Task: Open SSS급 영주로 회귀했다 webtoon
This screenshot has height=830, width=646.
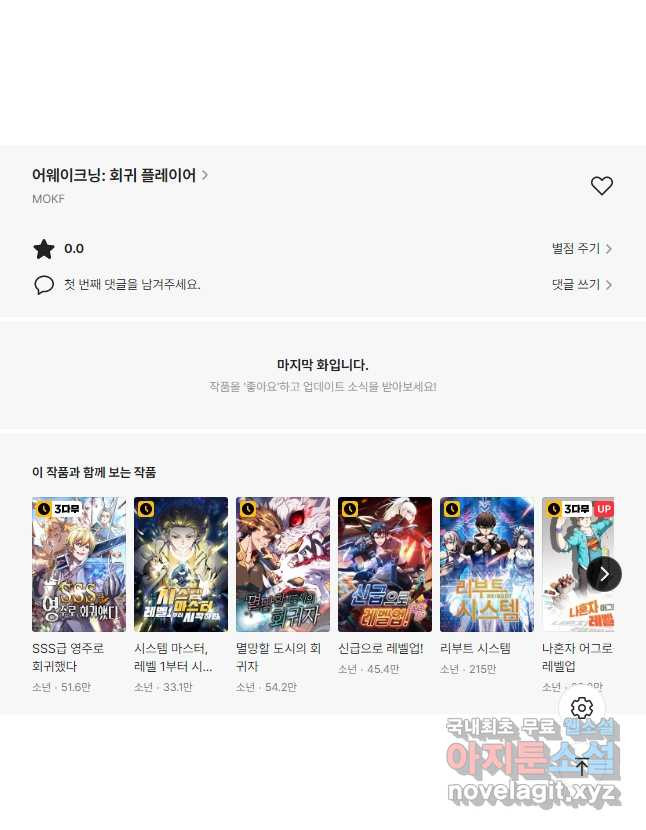Action: coord(79,564)
